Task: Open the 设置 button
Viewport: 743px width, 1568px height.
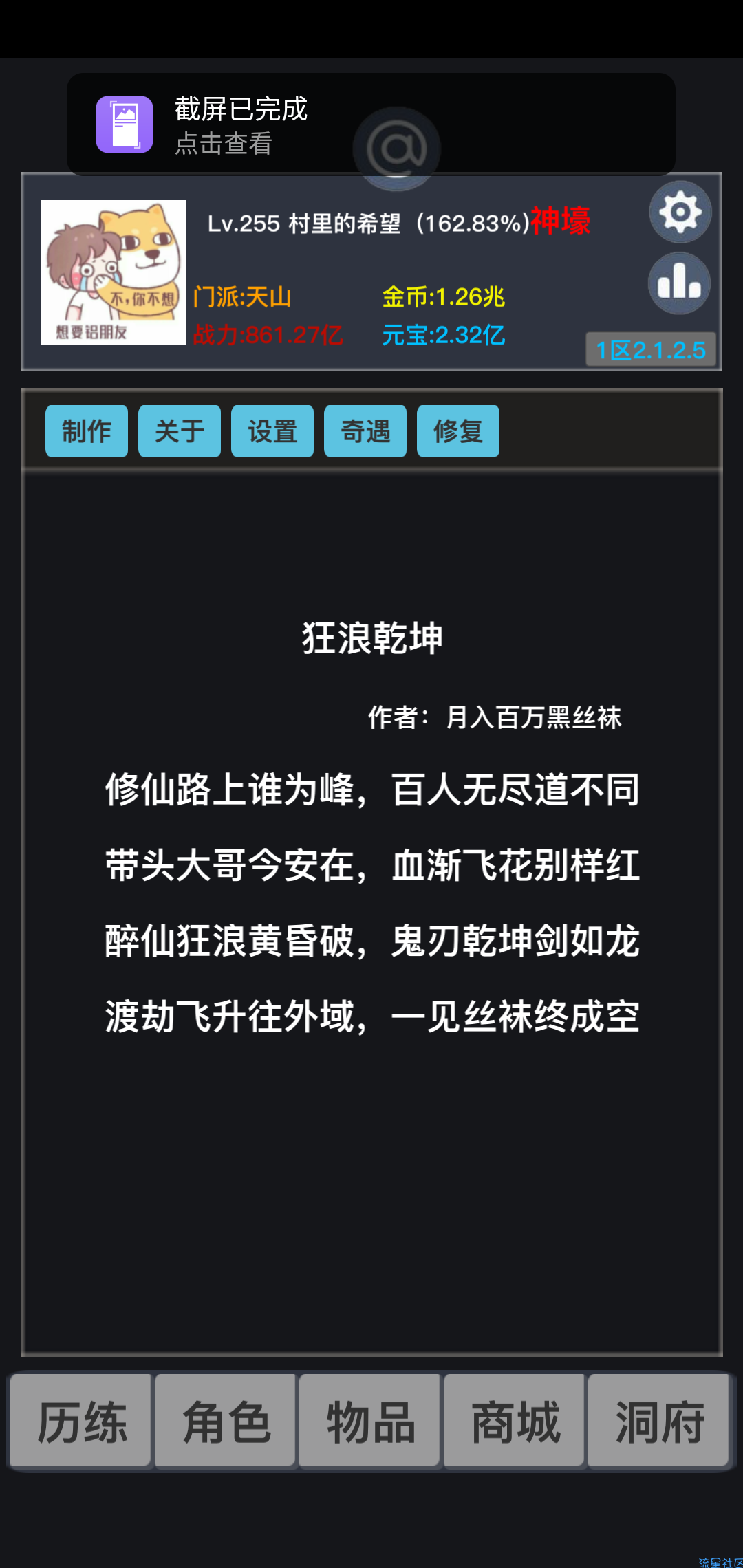Action: [x=272, y=431]
